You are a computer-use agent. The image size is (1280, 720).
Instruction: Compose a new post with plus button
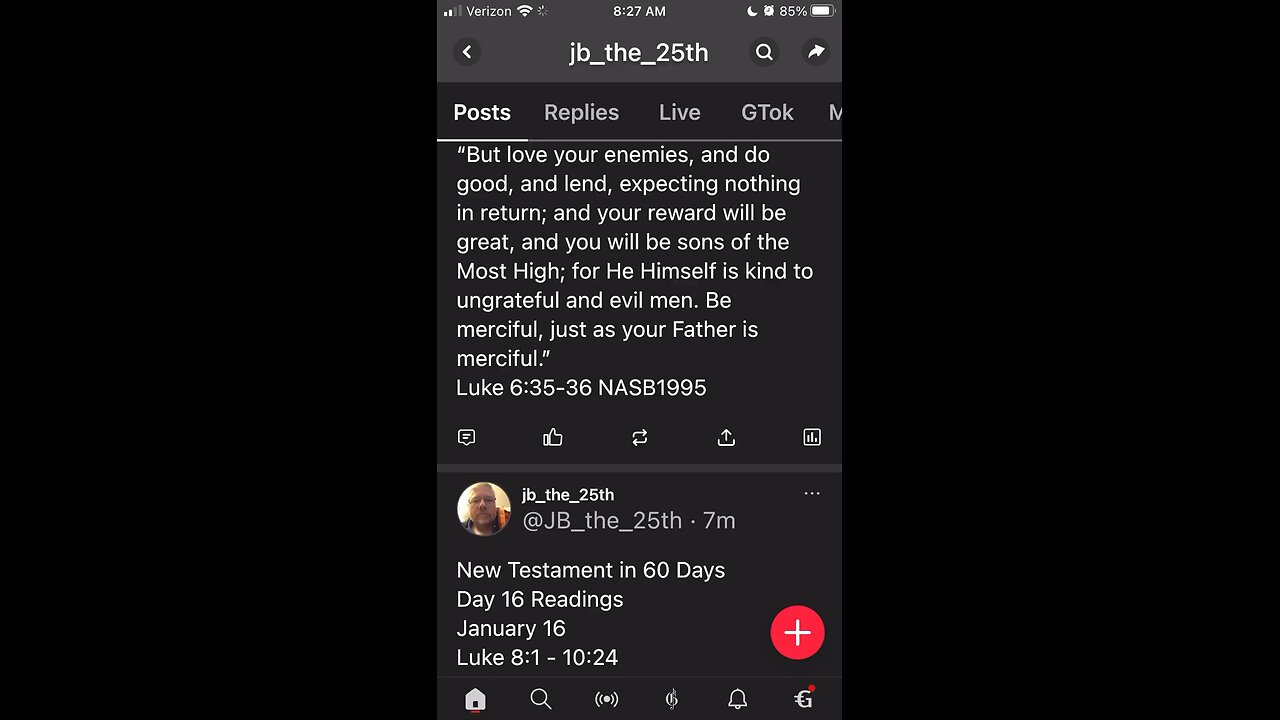[797, 632]
